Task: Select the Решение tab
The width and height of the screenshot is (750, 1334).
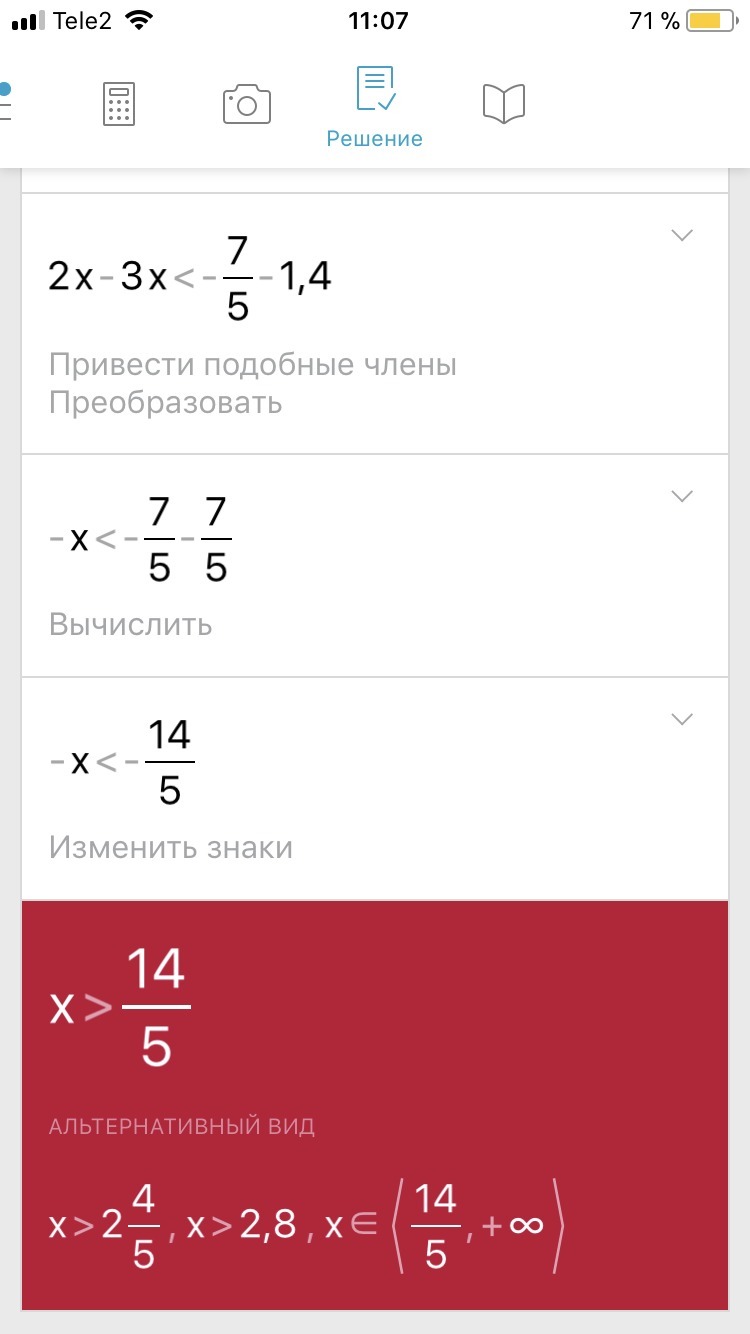Action: pyautogui.click(x=375, y=108)
